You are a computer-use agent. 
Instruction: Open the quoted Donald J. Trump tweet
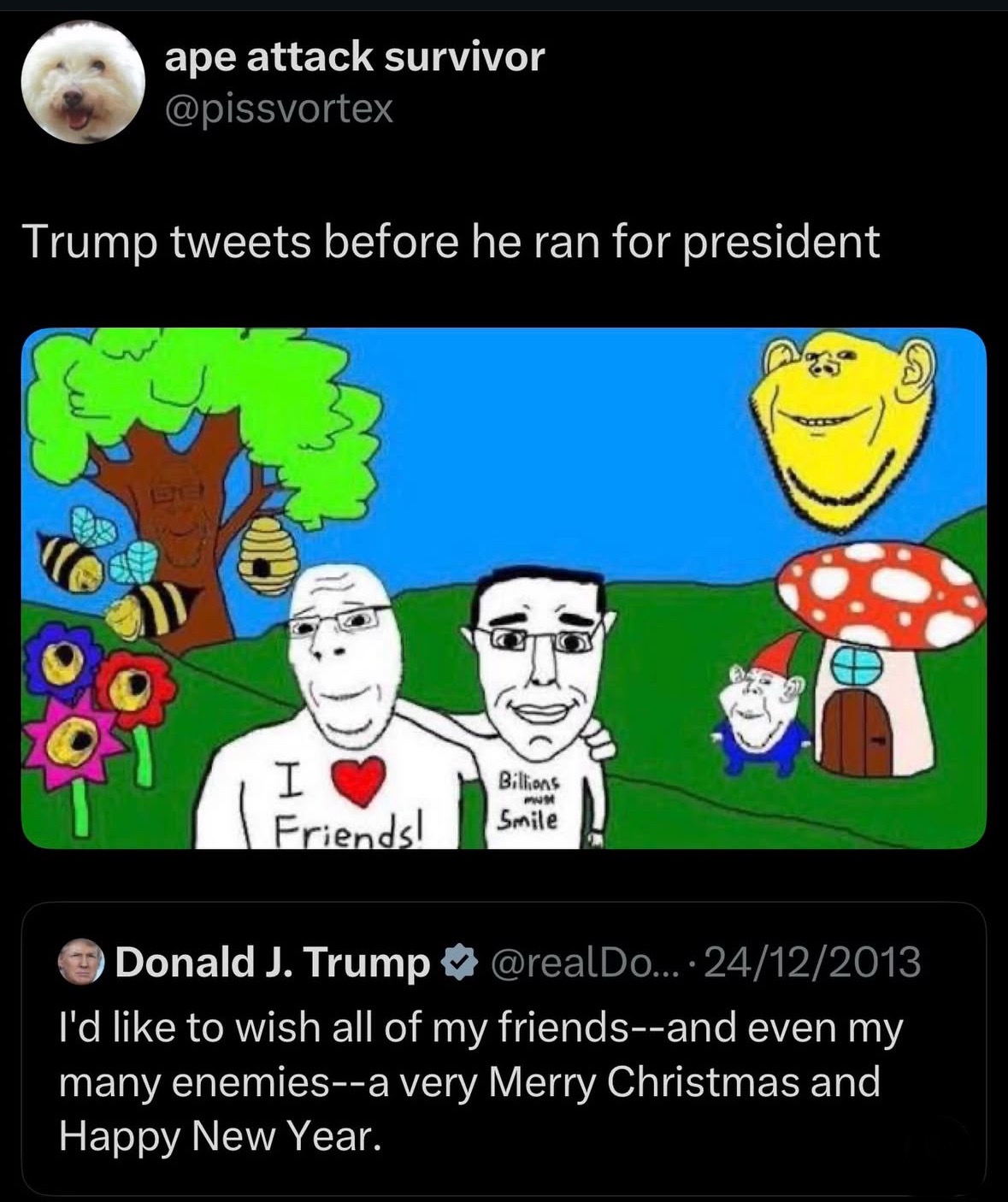point(504,1081)
